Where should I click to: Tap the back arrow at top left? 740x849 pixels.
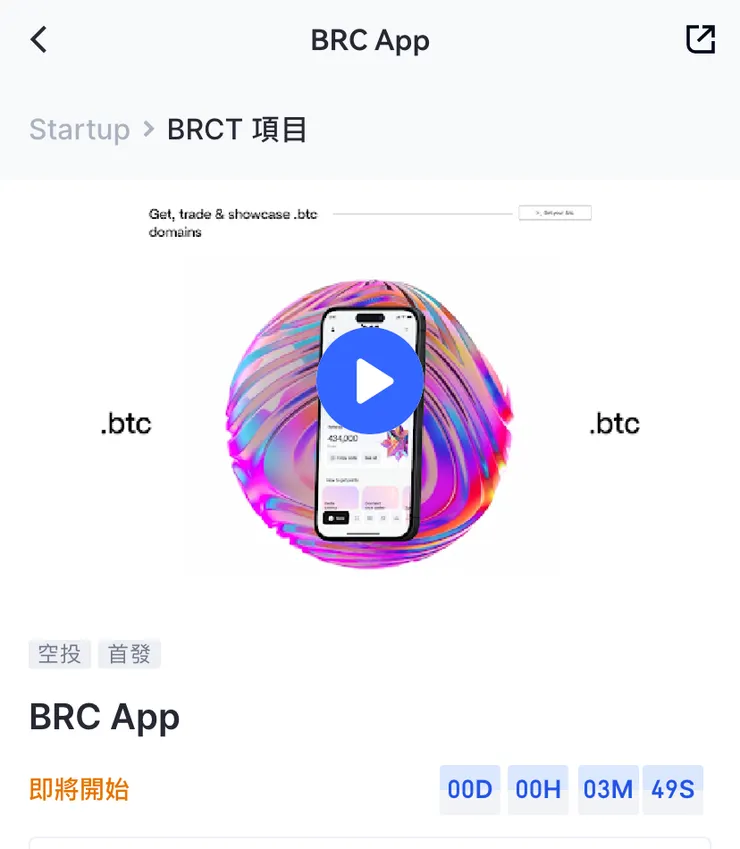tap(38, 40)
